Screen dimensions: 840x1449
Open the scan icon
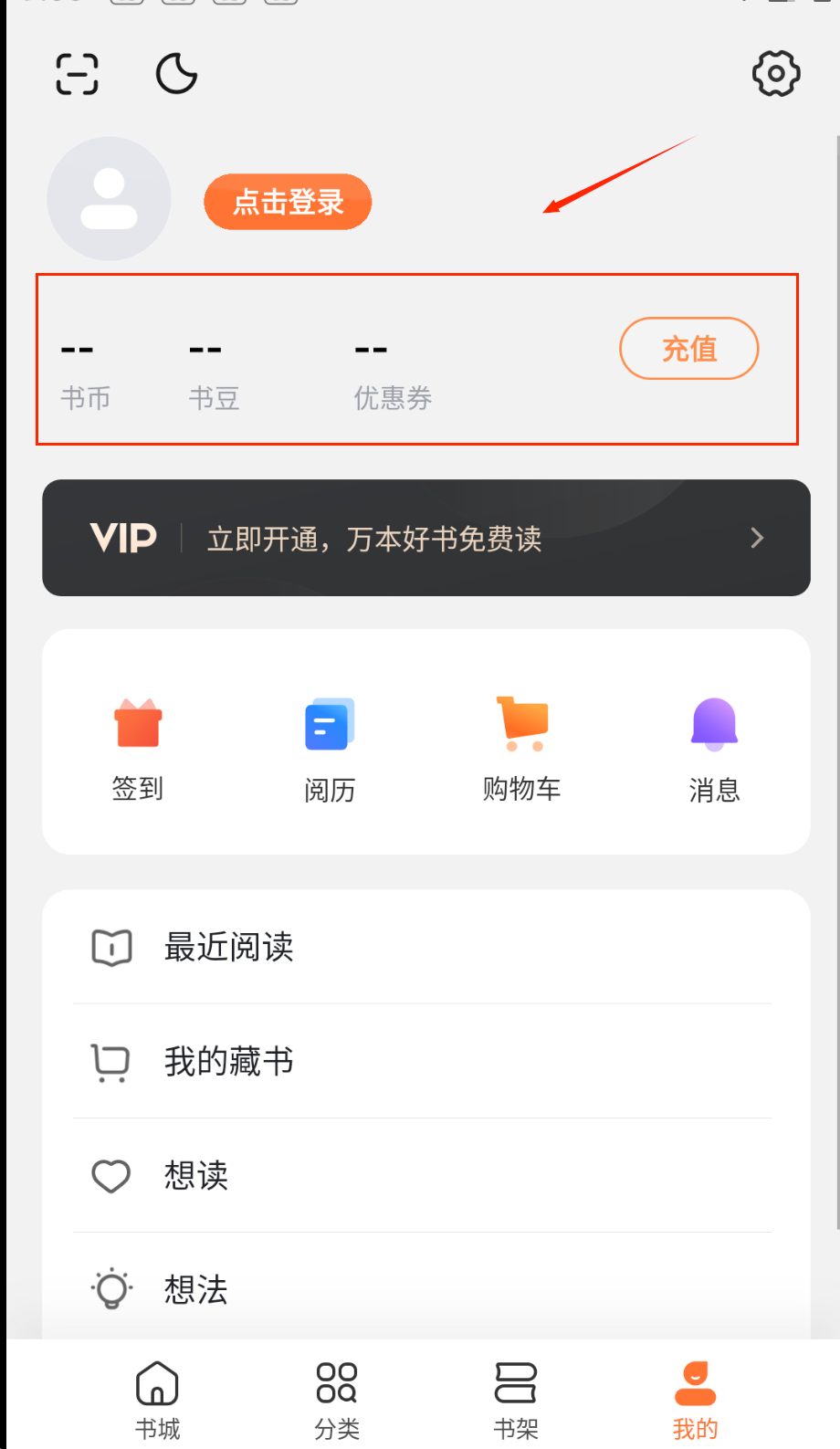pyautogui.click(x=77, y=74)
